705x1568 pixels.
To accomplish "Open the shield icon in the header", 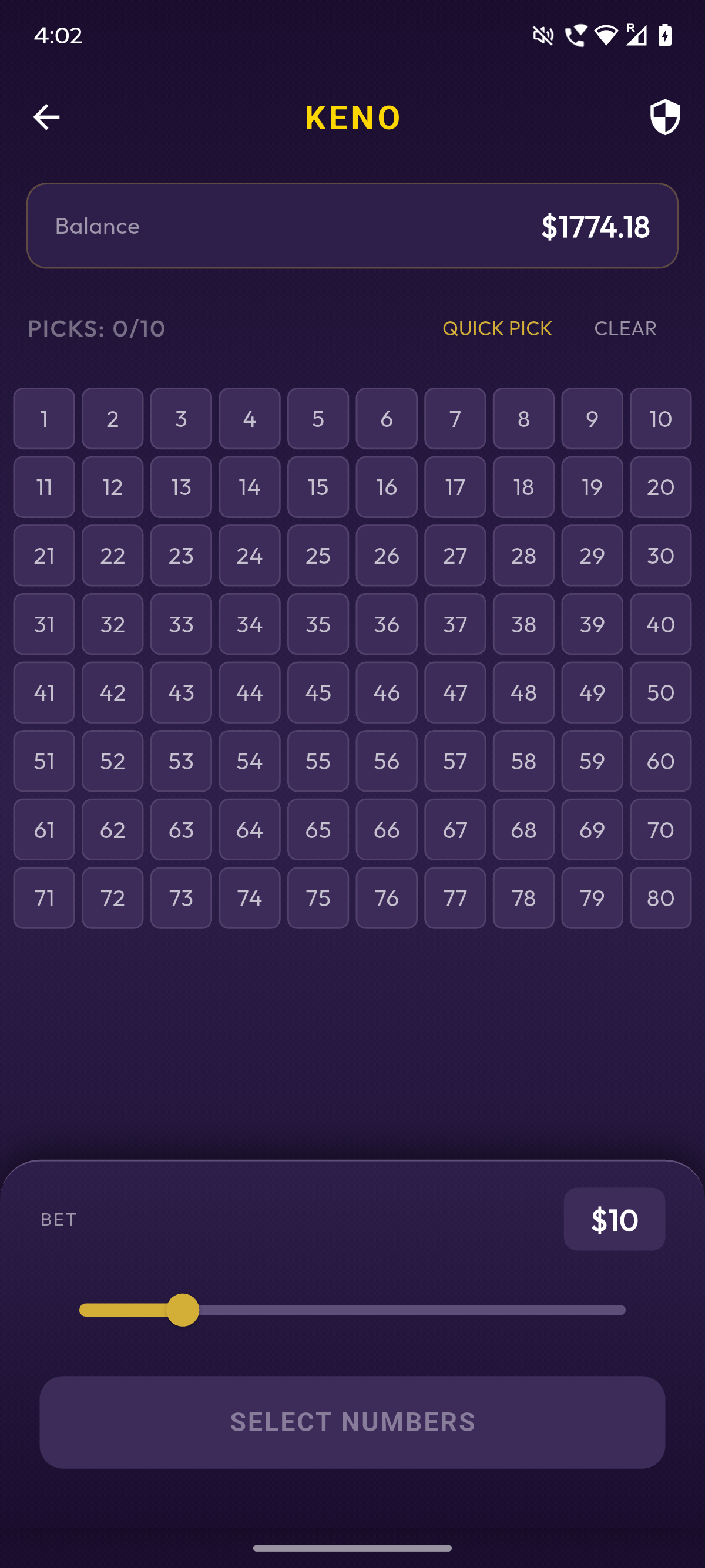I will click(664, 116).
